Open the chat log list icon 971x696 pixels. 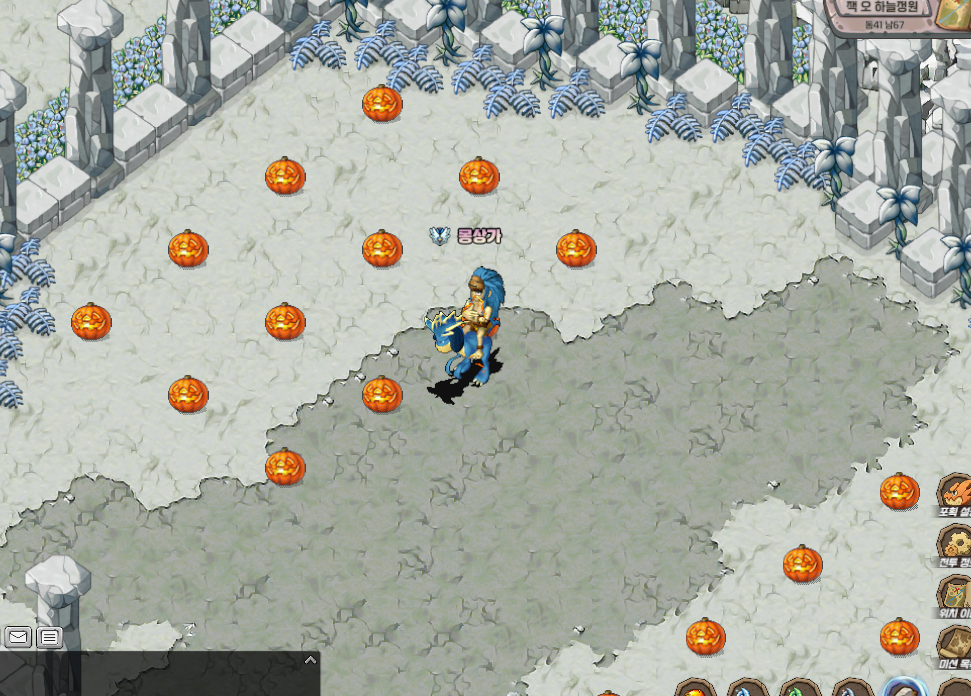(49, 637)
